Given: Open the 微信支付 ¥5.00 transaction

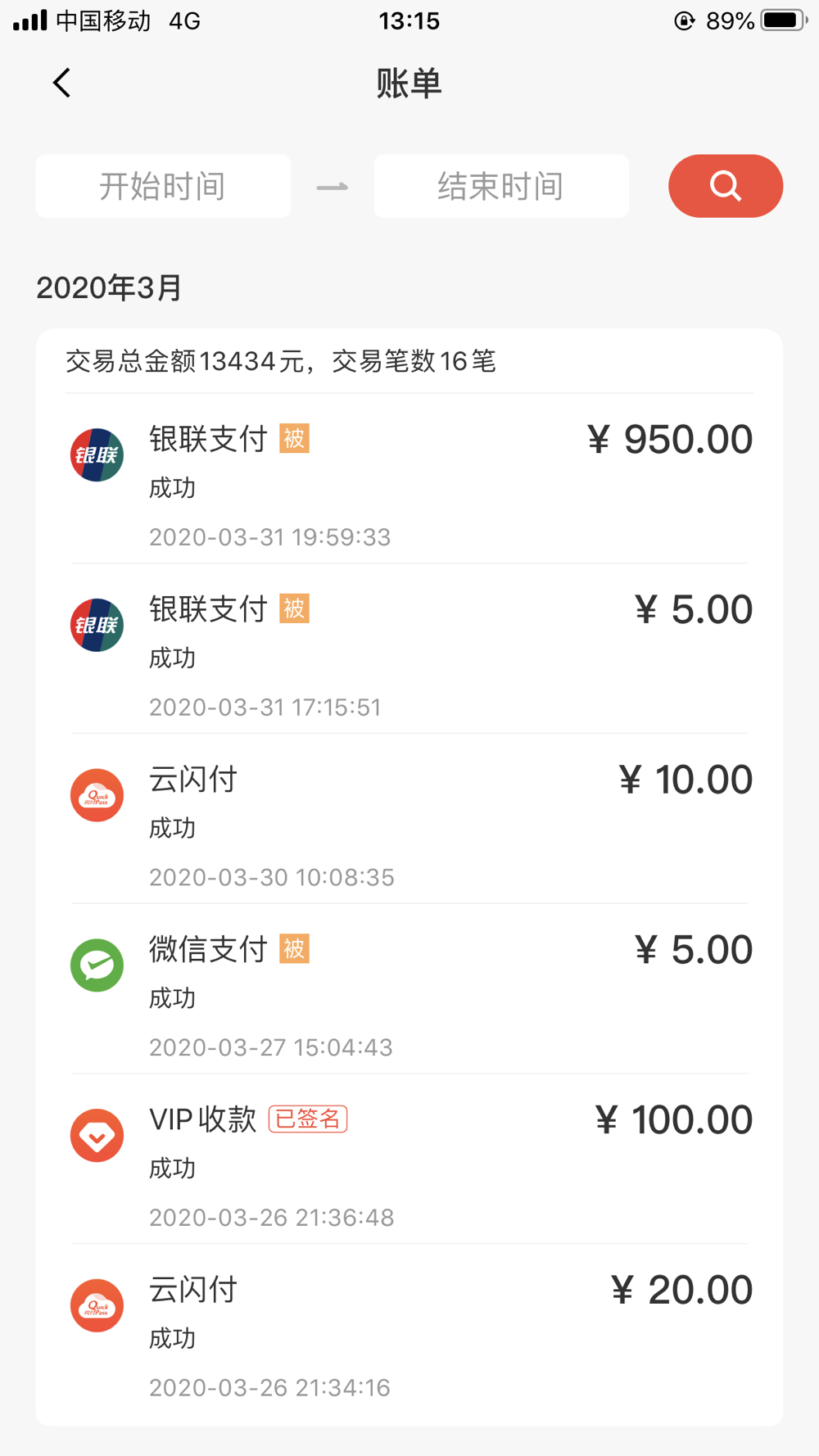Looking at the screenshot, I should (409, 989).
